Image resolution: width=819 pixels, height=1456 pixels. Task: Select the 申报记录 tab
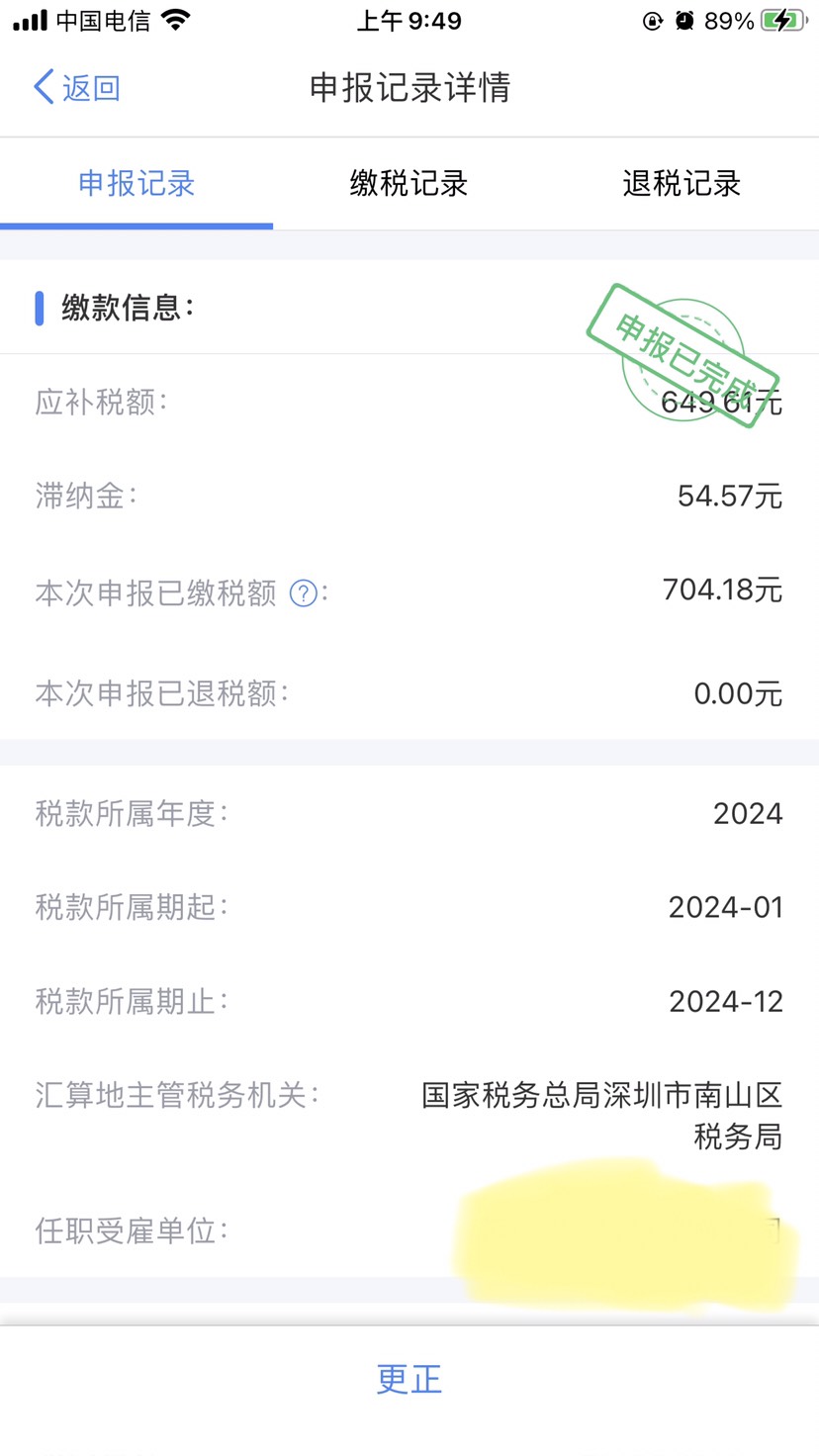(136, 184)
